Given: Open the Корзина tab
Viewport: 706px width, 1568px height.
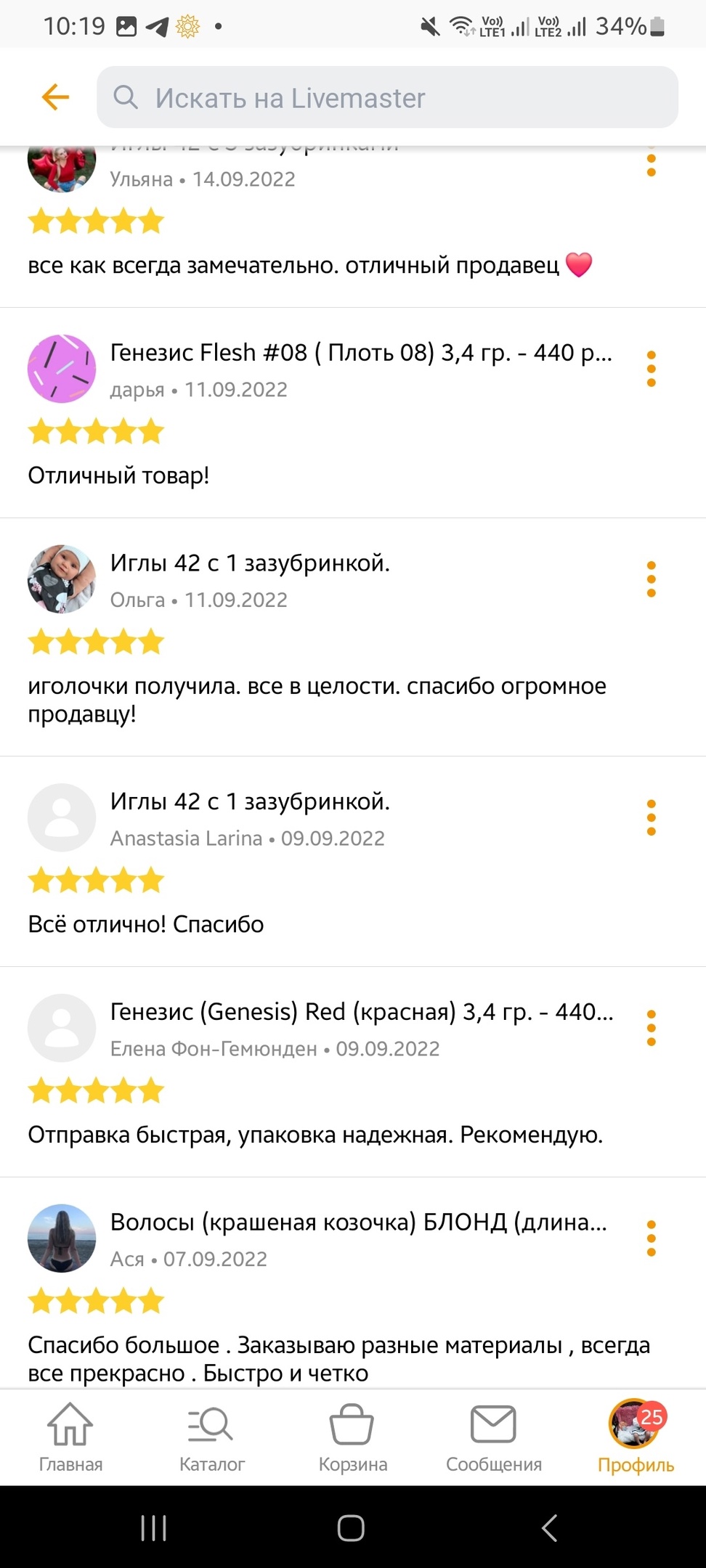Looking at the screenshot, I should 352,1437.
